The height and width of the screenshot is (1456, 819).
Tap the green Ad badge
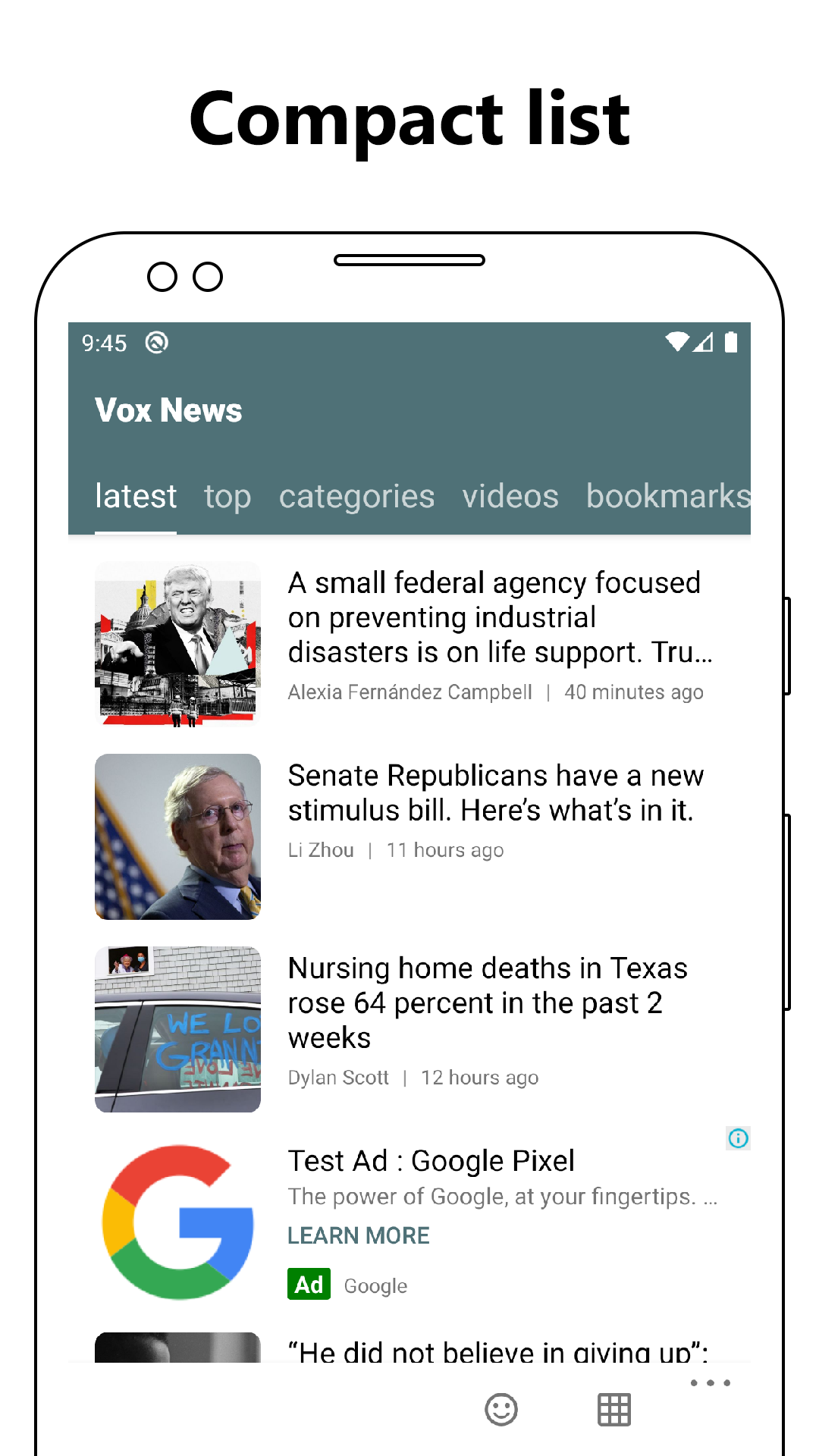(x=308, y=1284)
